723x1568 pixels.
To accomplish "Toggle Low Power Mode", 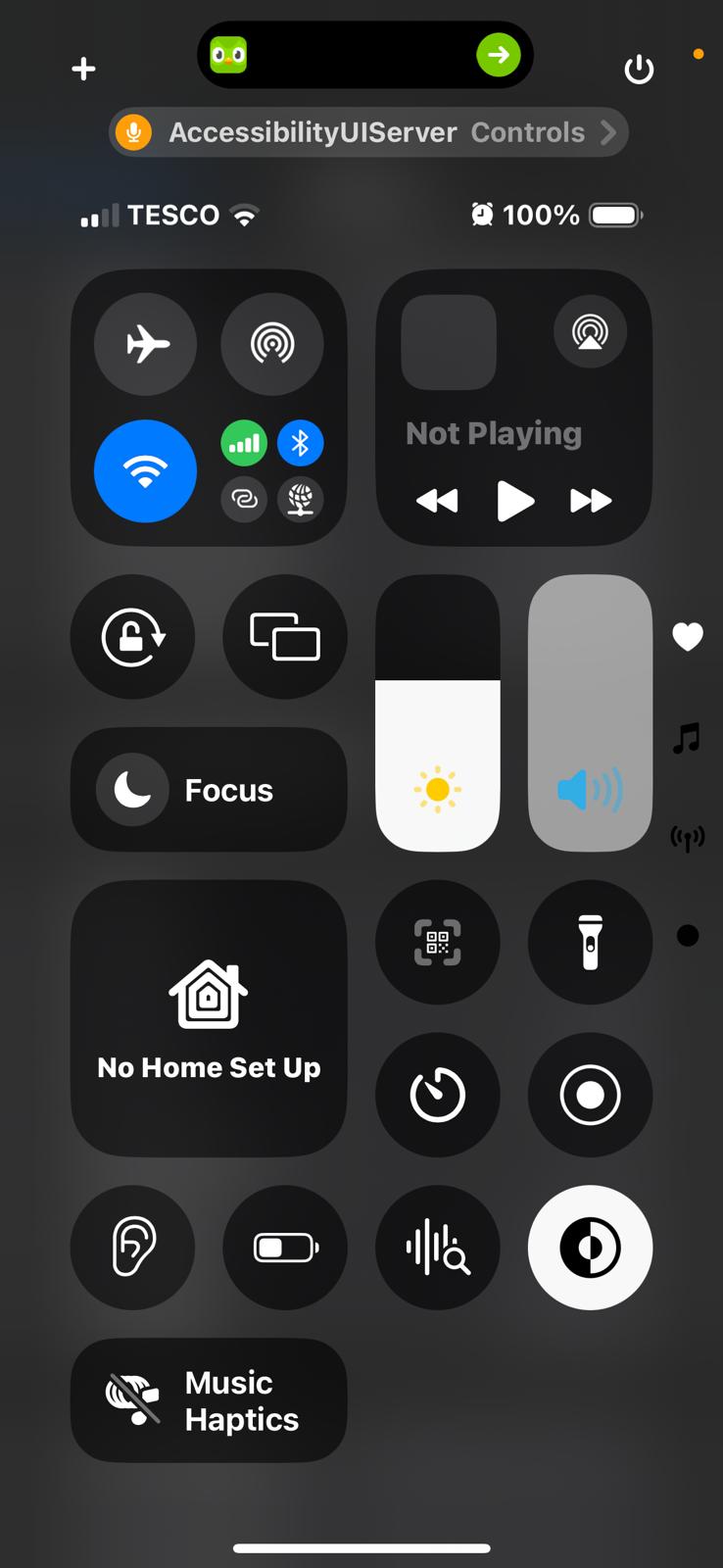I will tap(285, 1248).
